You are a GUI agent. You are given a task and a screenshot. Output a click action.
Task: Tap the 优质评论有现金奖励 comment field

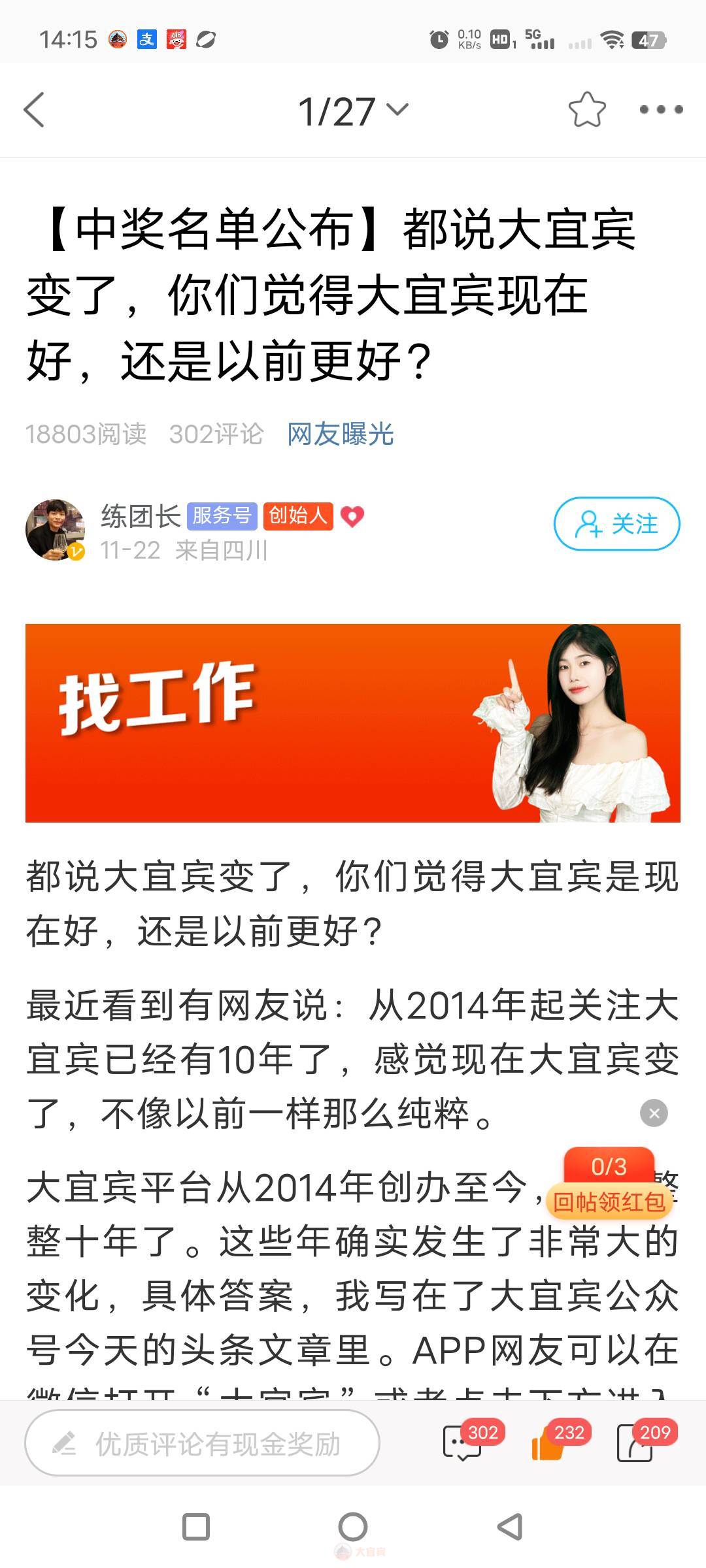pyautogui.click(x=203, y=1443)
